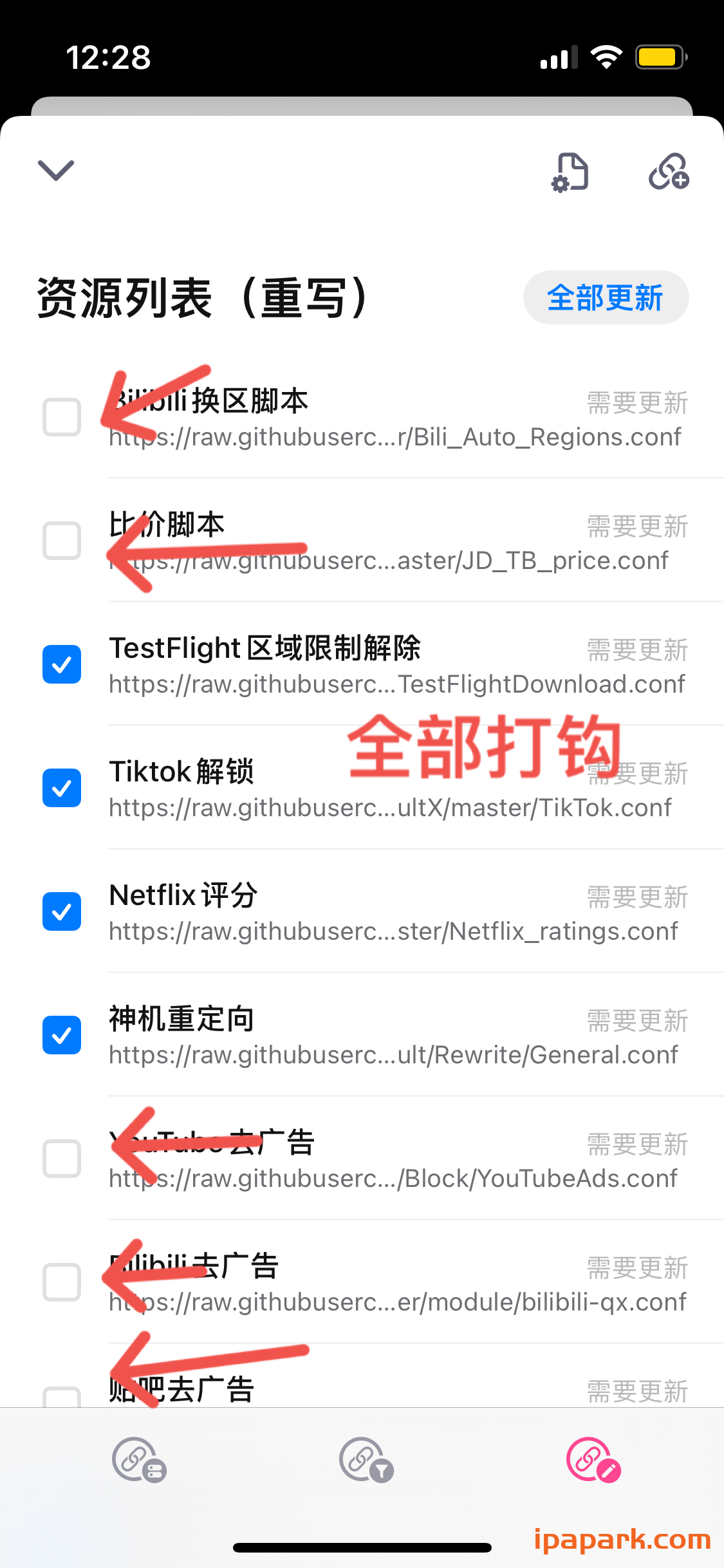
Task: Tap the add new link icon
Action: pyautogui.click(x=667, y=171)
